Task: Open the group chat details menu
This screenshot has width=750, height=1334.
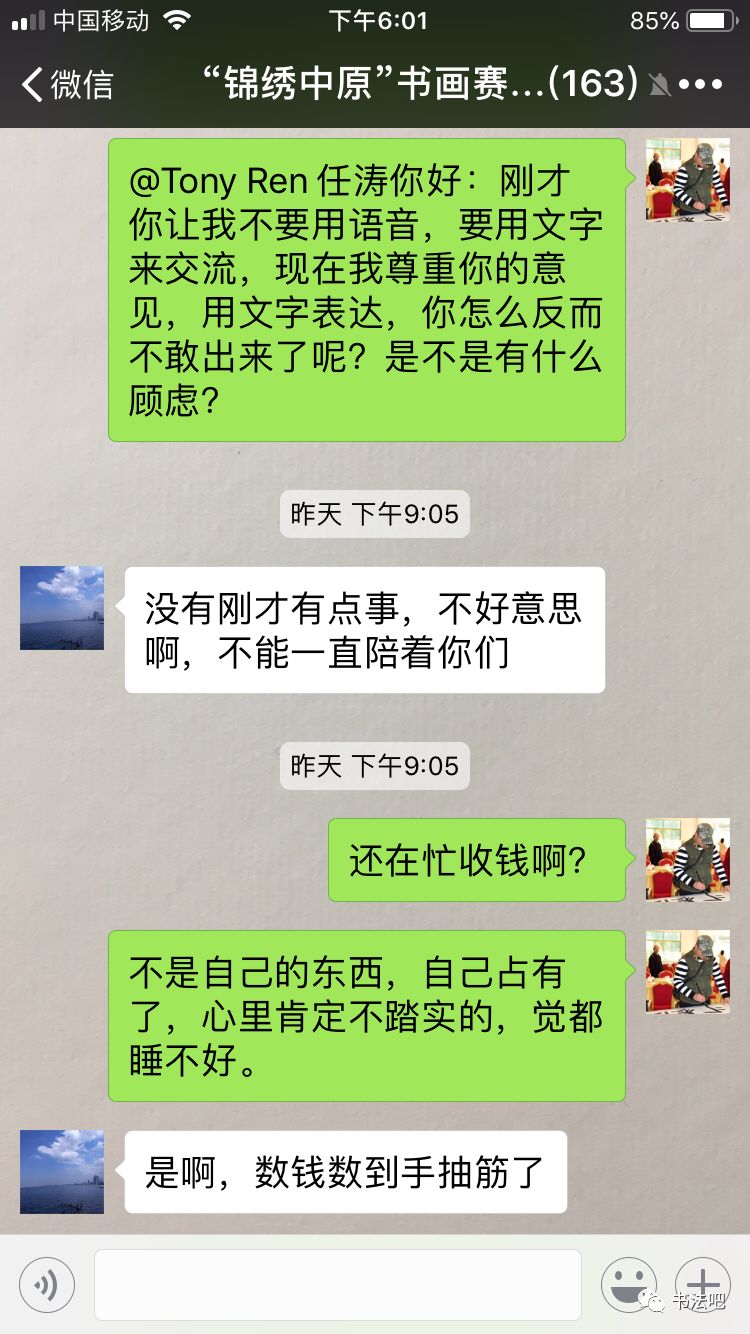Action: 699,85
